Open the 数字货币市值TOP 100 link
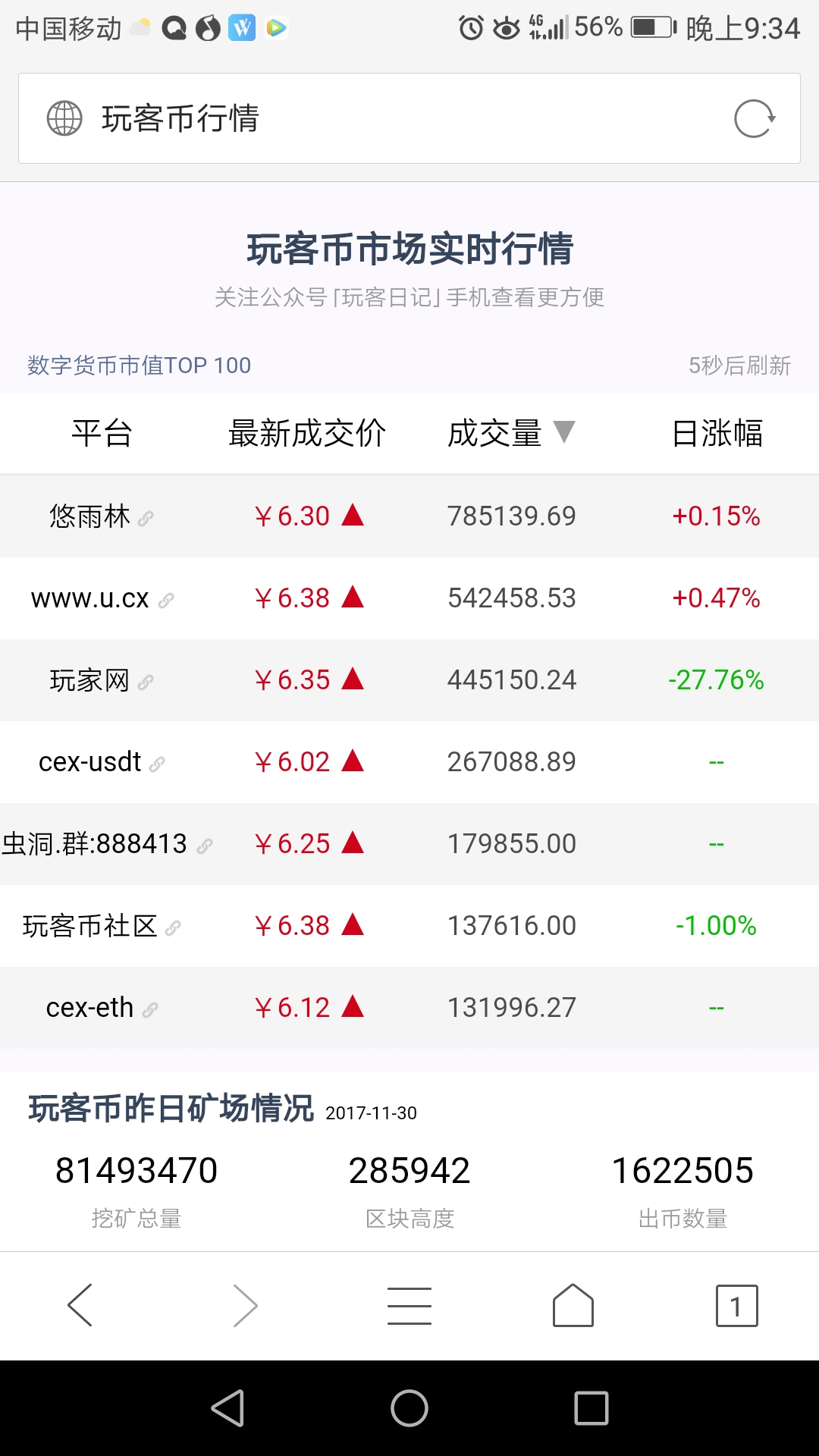The image size is (819, 1456). (x=139, y=366)
